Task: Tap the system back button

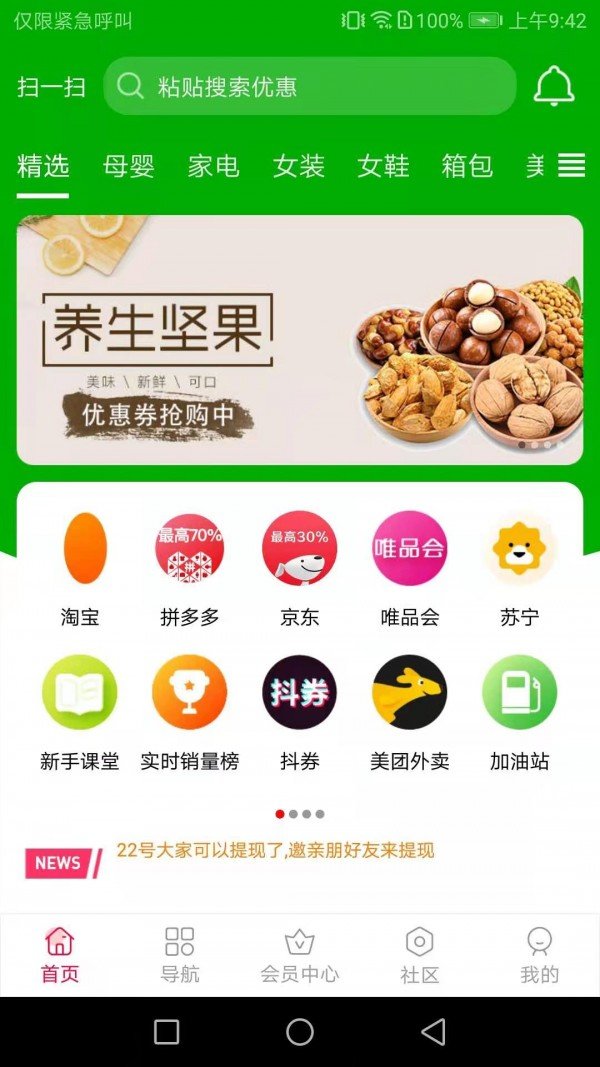Action: click(x=432, y=1032)
